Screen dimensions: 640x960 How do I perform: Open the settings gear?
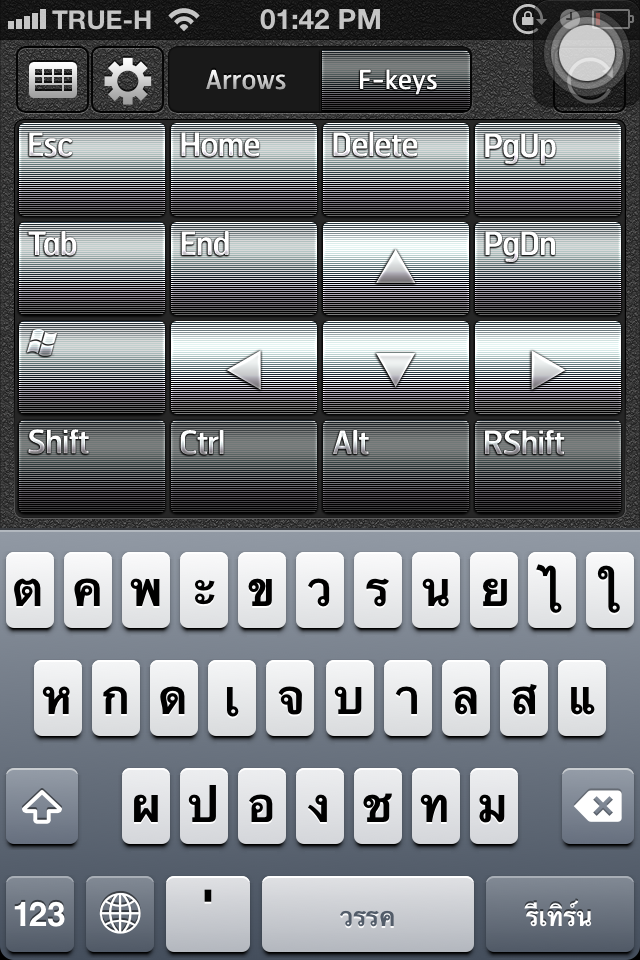127,80
